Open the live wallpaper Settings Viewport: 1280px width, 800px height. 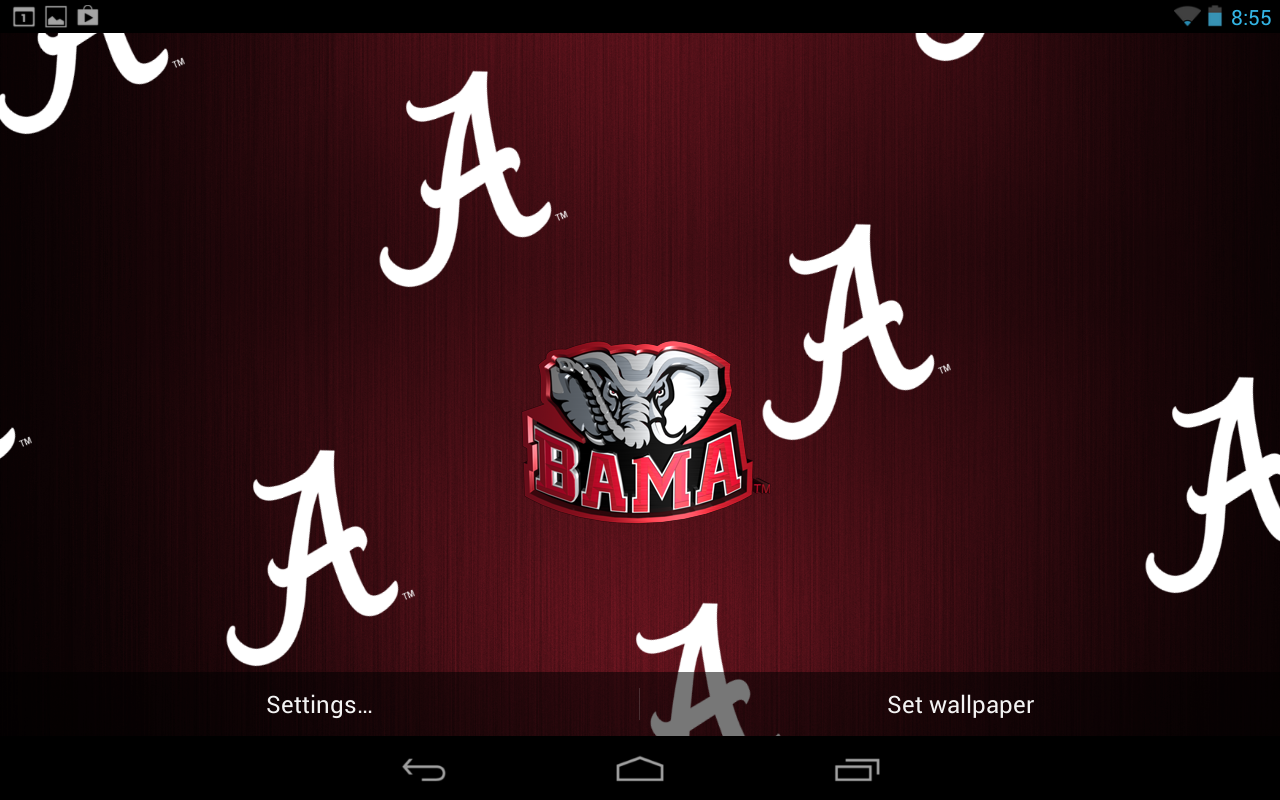click(319, 705)
